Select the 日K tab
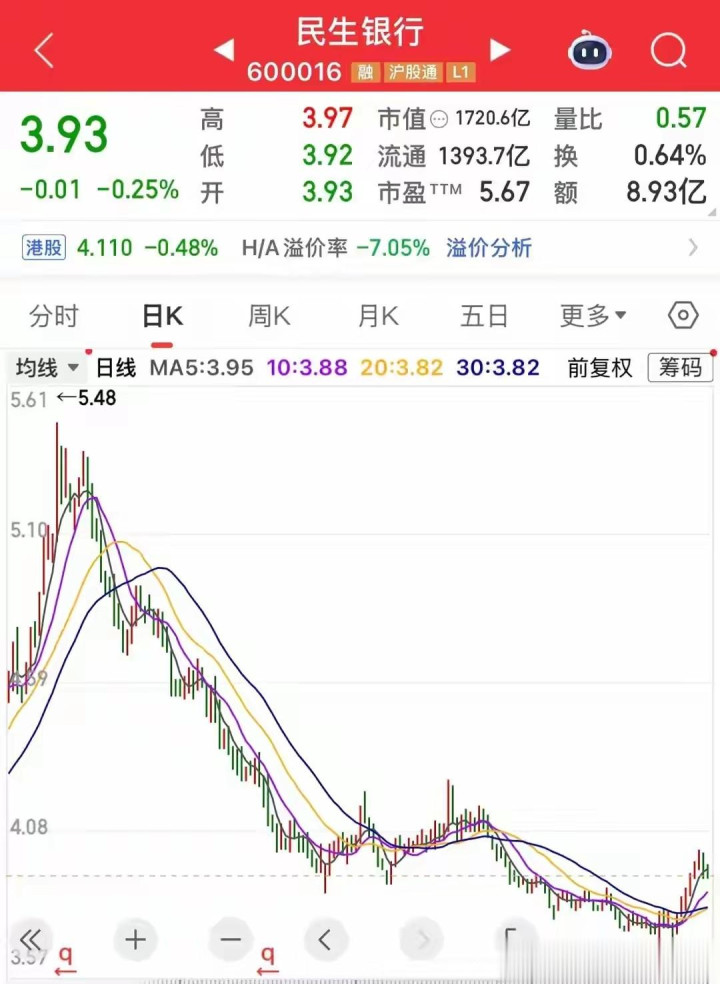This screenshot has width=720, height=984. coord(162,317)
